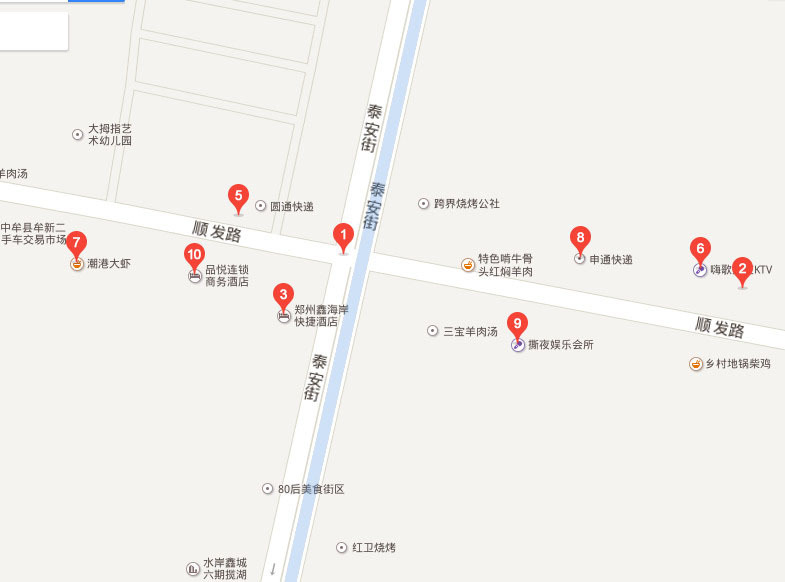Select marker 7 at 潮港大虾
The width and height of the screenshot is (785, 582).
77,243
